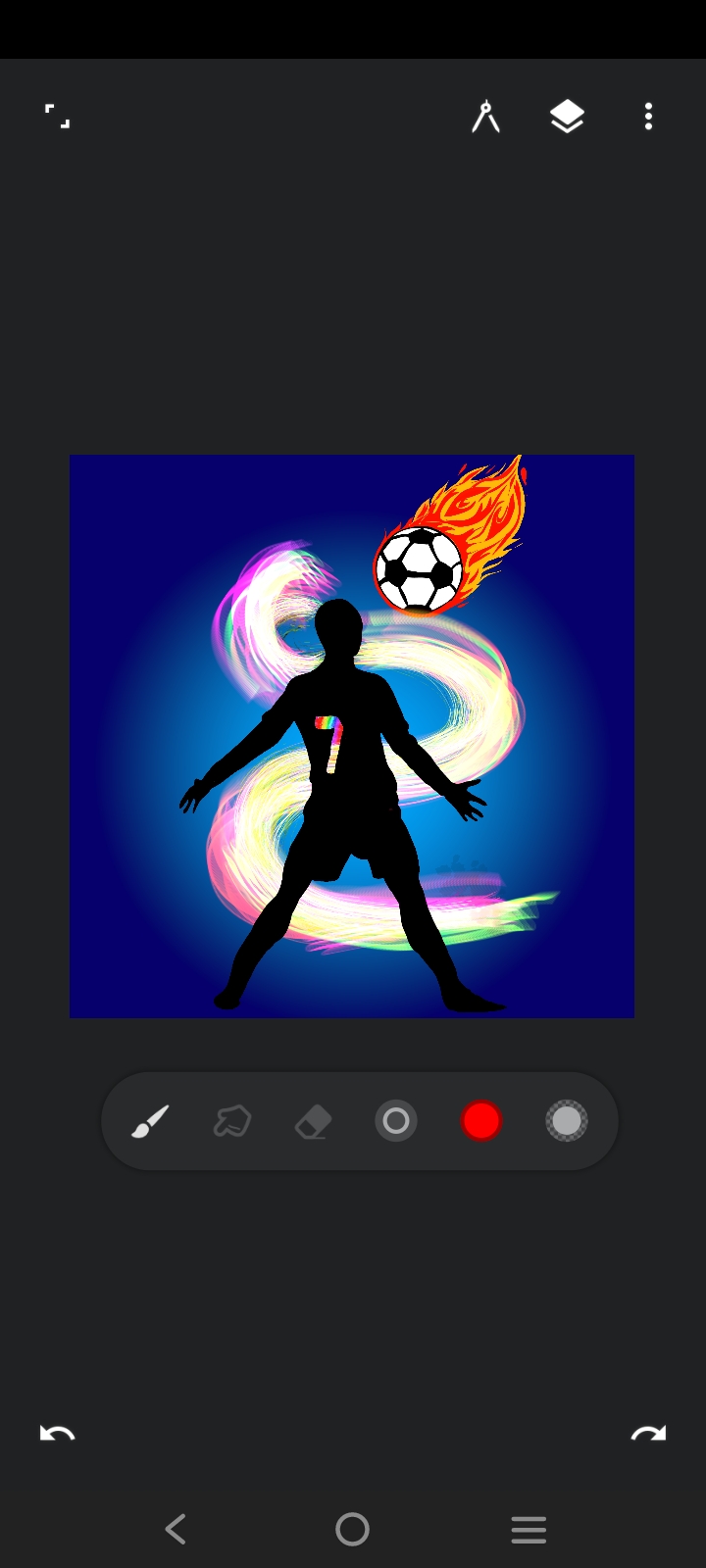Enter fullscreen mode
Viewport: 706px width, 1568px height.
tap(58, 117)
